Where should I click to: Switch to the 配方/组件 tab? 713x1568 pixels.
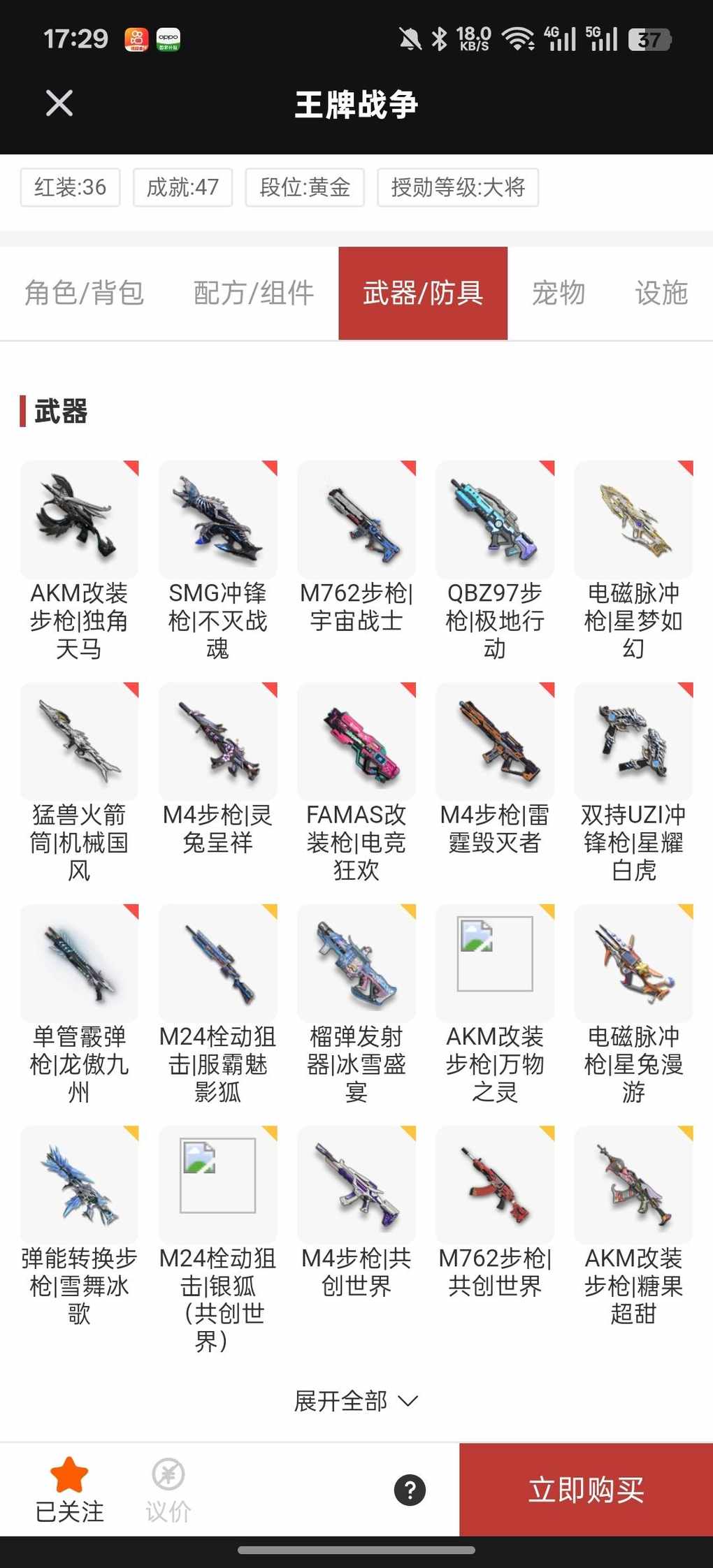coord(253,293)
